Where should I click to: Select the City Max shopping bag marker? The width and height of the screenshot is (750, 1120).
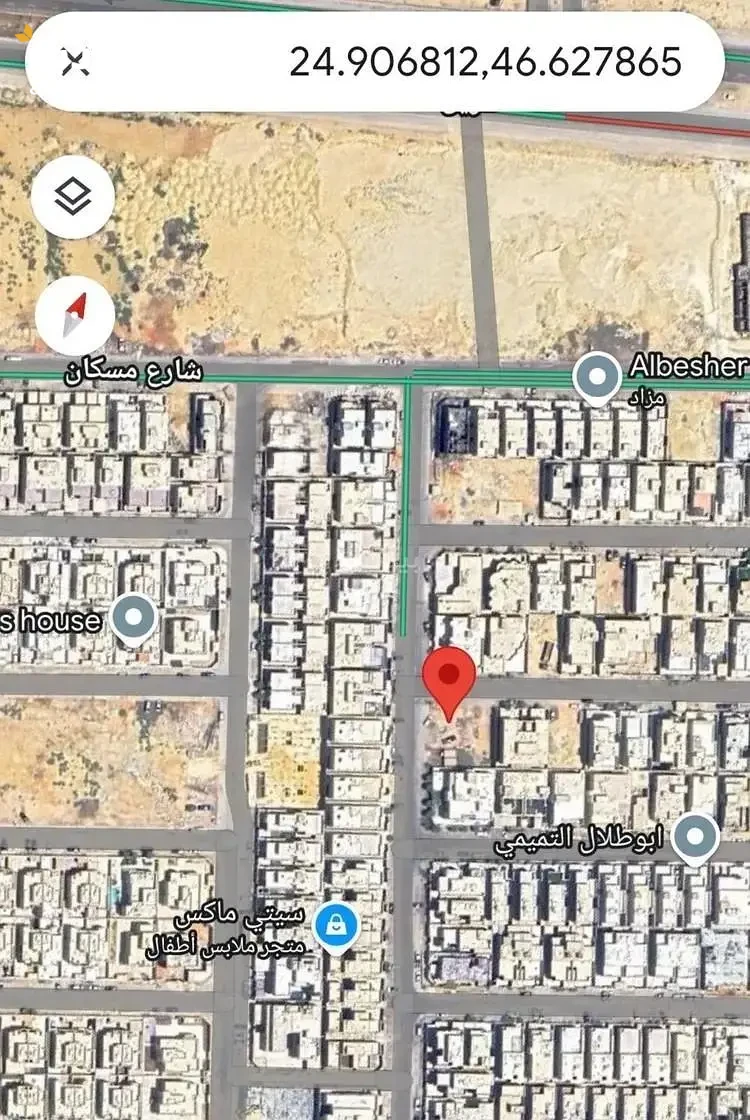[335, 924]
